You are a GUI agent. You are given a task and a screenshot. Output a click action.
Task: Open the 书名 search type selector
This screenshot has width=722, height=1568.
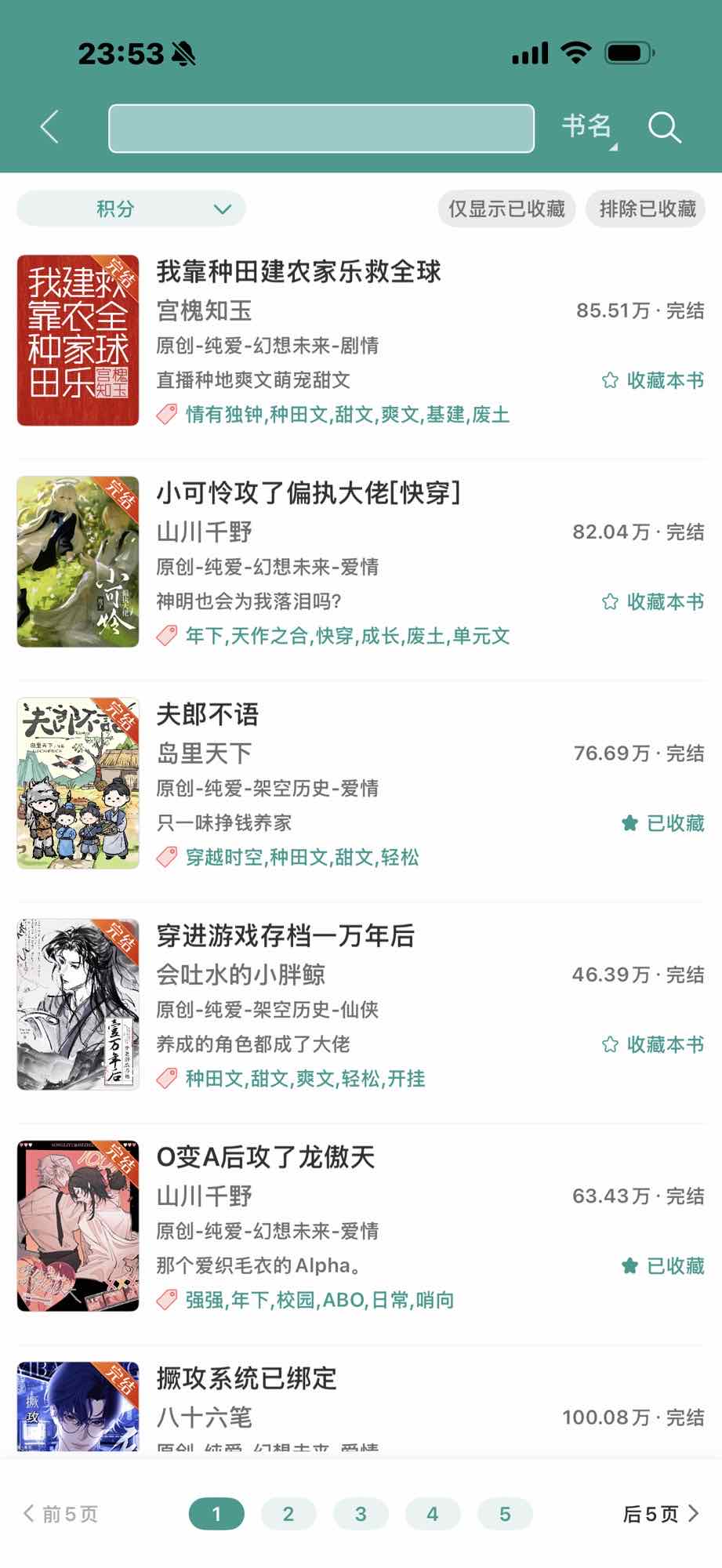pyautogui.click(x=588, y=126)
